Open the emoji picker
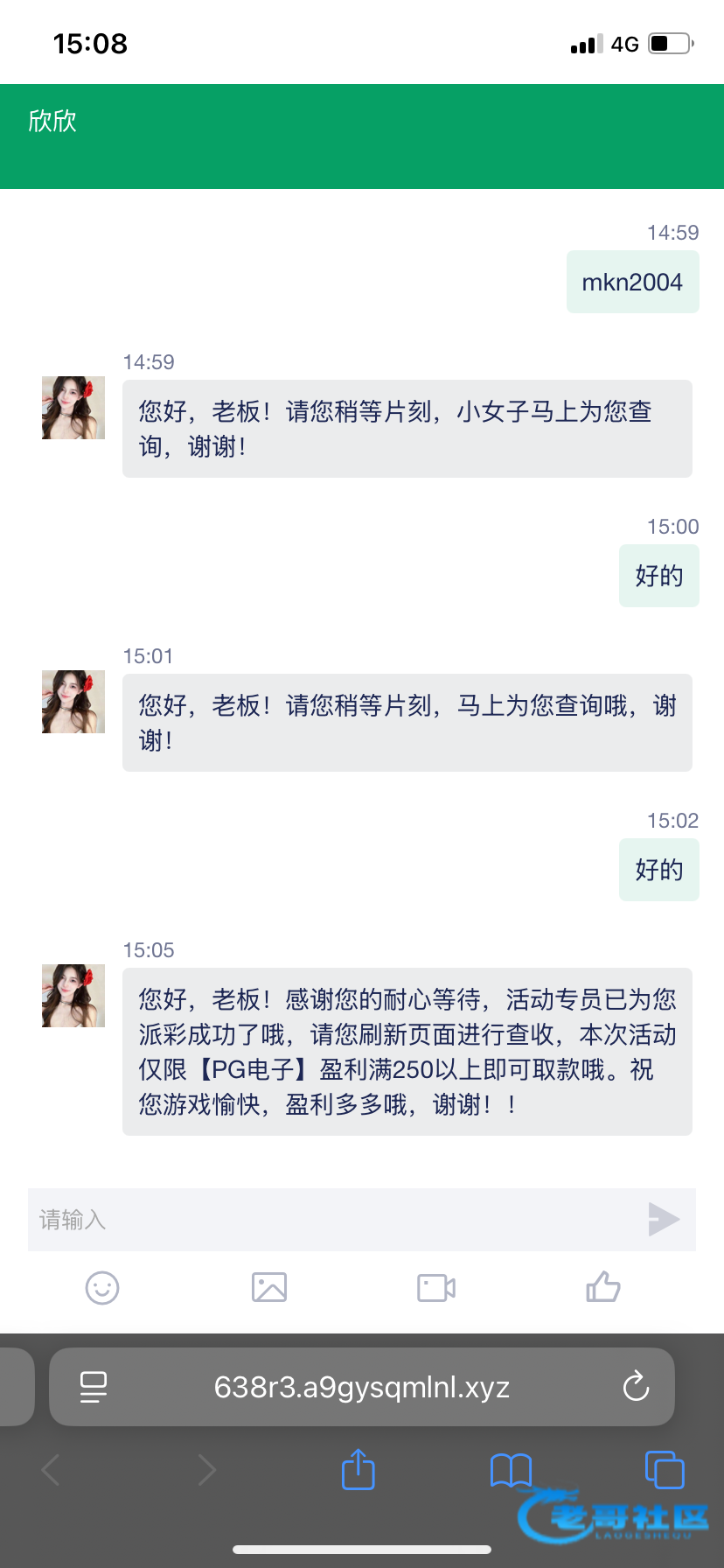The height and width of the screenshot is (1568, 724). 102,1288
